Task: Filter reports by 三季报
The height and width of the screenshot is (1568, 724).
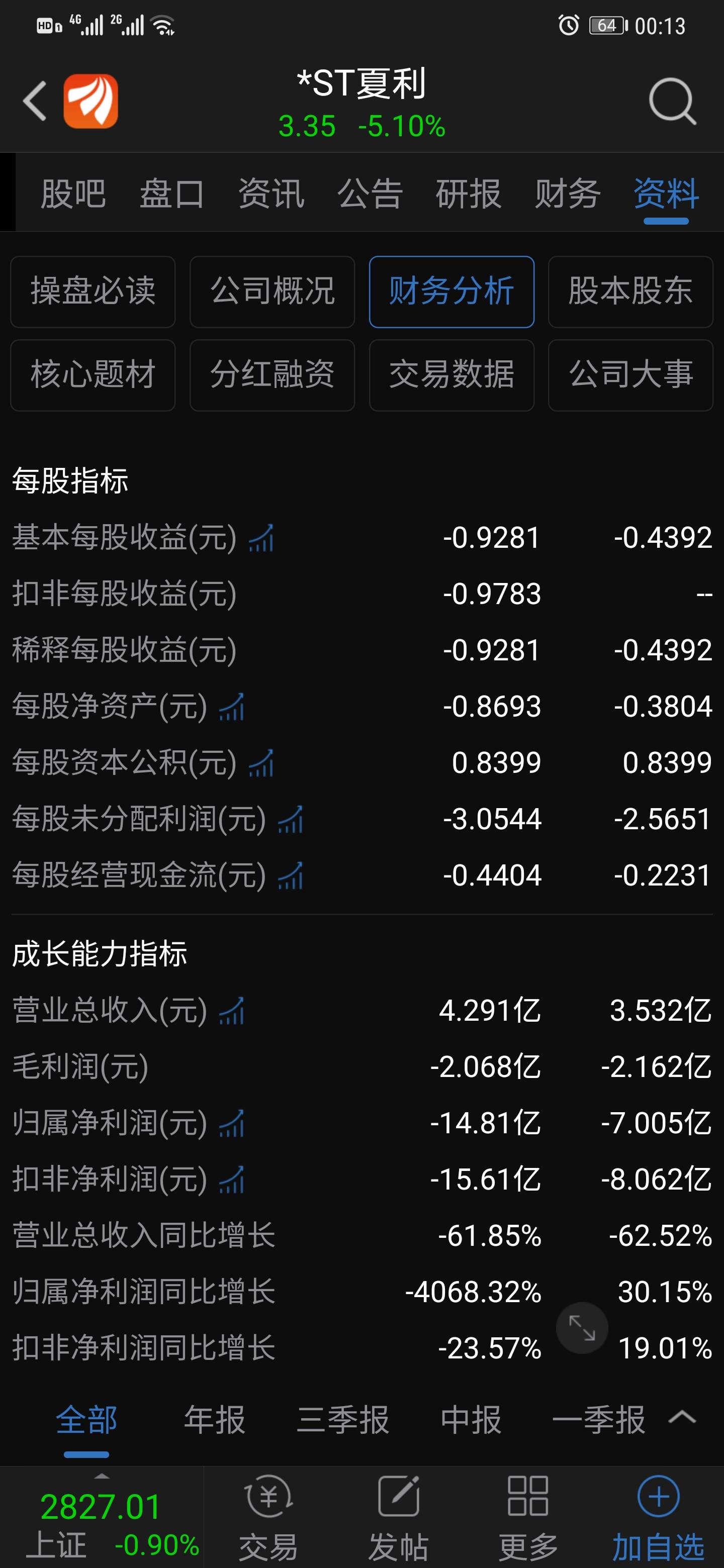Action: click(343, 1419)
